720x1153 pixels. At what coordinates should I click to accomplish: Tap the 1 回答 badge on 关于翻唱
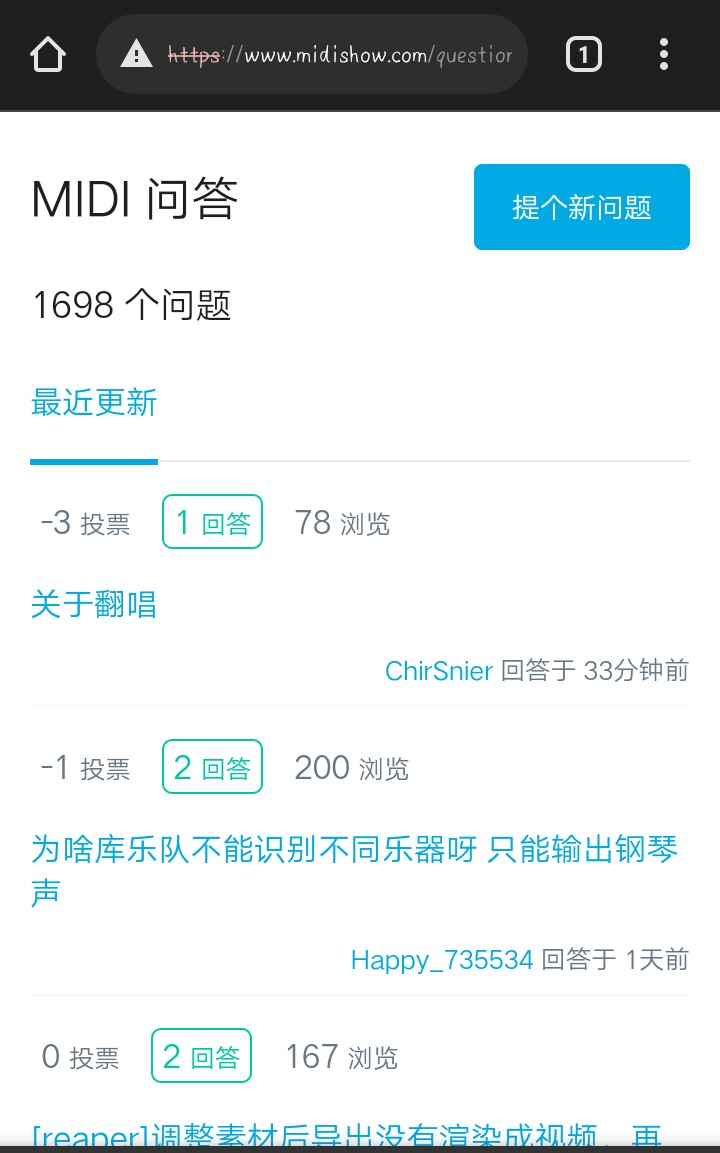click(x=212, y=522)
